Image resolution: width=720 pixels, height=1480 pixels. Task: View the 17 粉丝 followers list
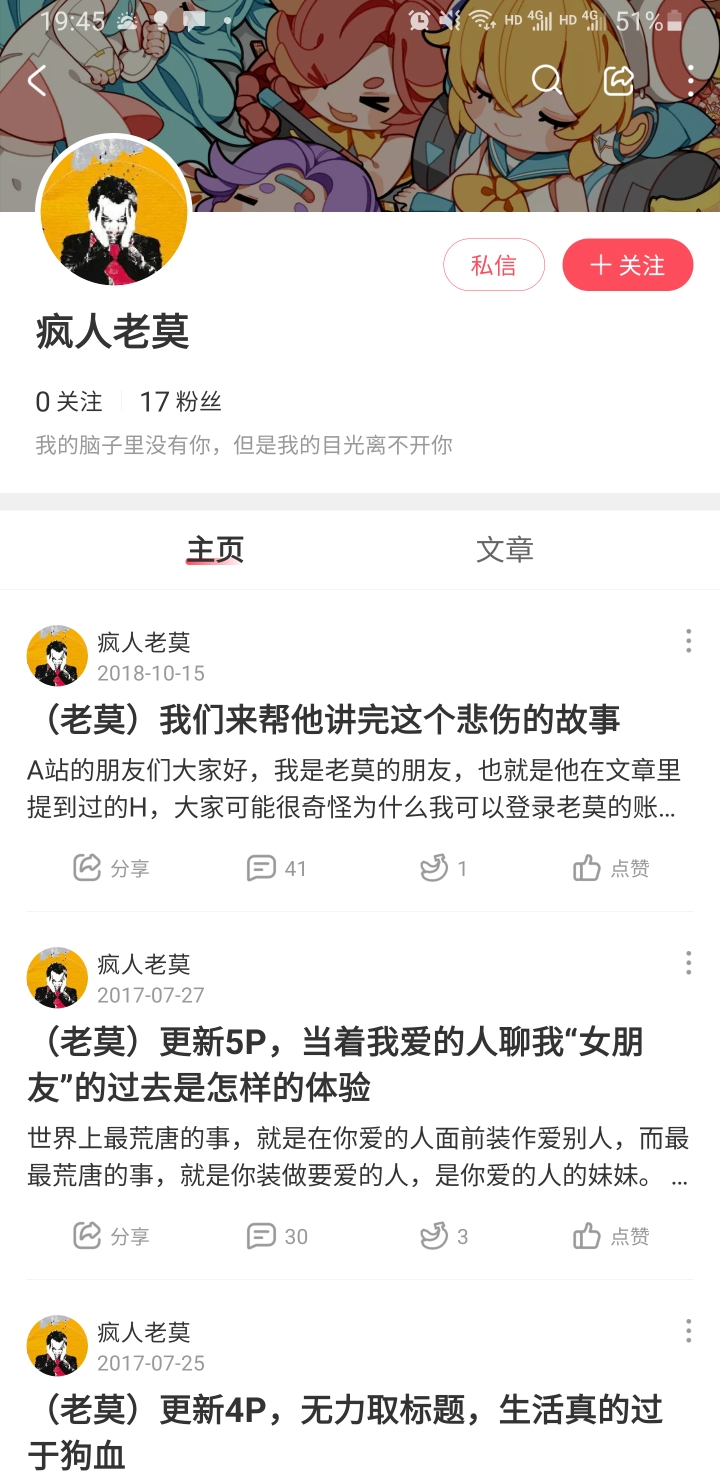pos(180,402)
